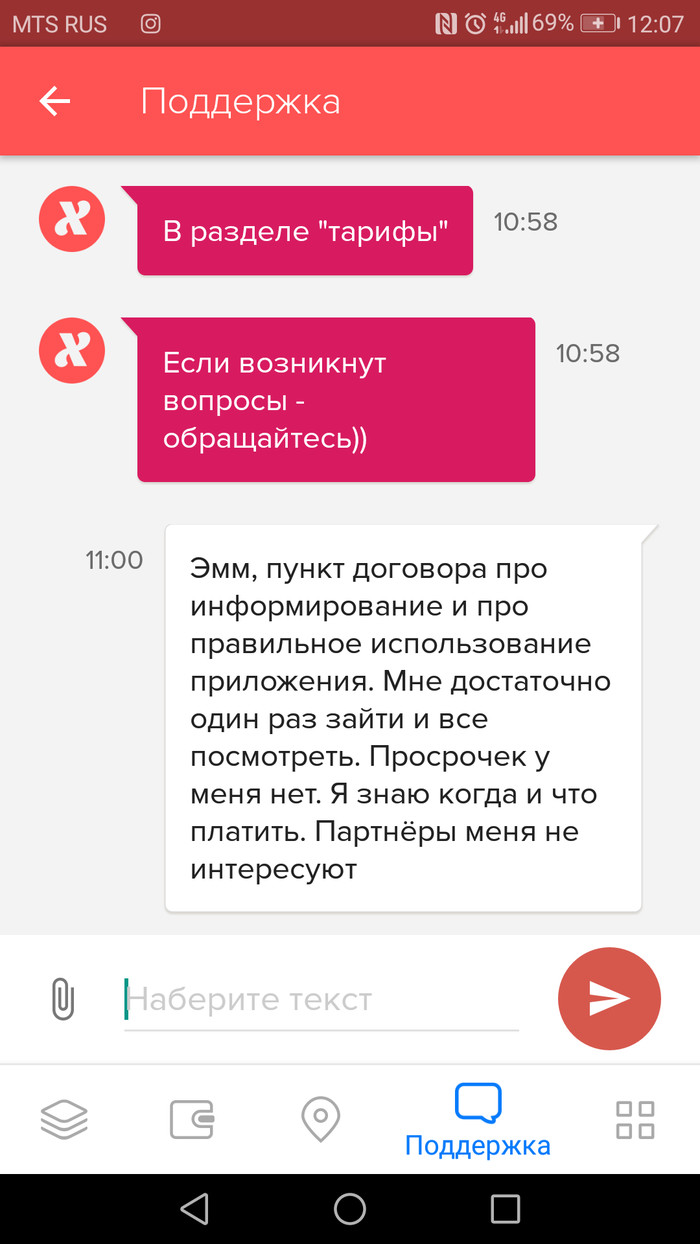This screenshot has height=1244, width=700.
Task: Select the Поддержка tab
Action: click(478, 1121)
